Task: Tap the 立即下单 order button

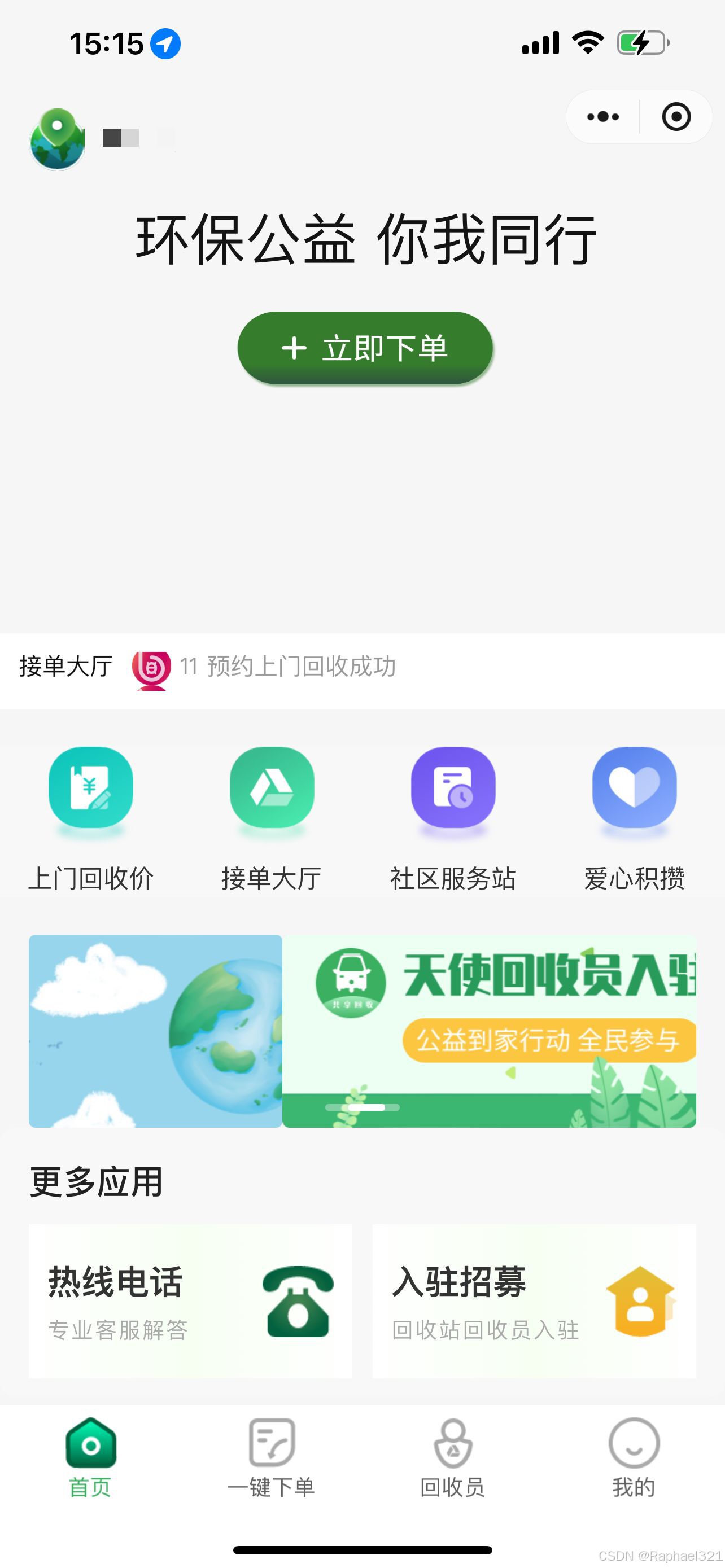Action: tap(364, 348)
